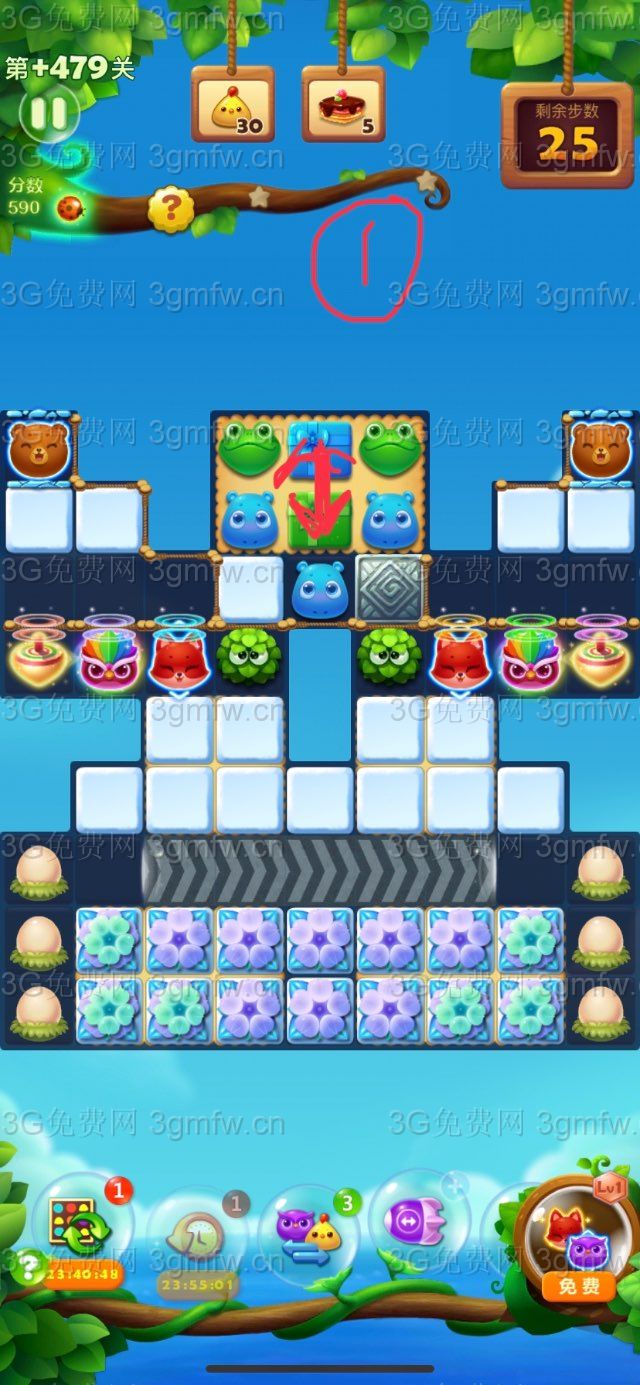Image resolution: width=640 pixels, height=1385 pixels.
Task: Tap the yellow question mark on the branch
Action: pyautogui.click(x=171, y=209)
